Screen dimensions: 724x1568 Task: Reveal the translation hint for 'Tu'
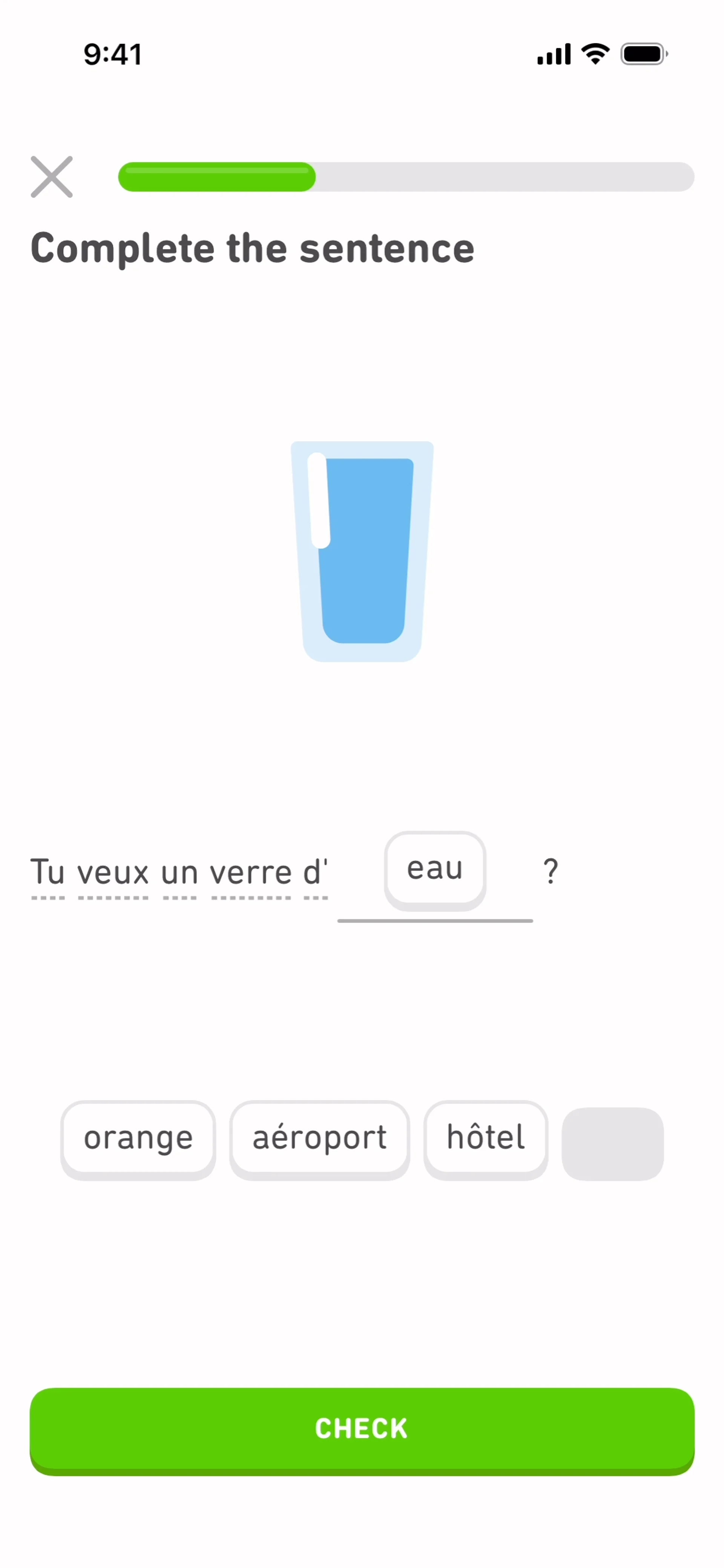click(x=48, y=874)
